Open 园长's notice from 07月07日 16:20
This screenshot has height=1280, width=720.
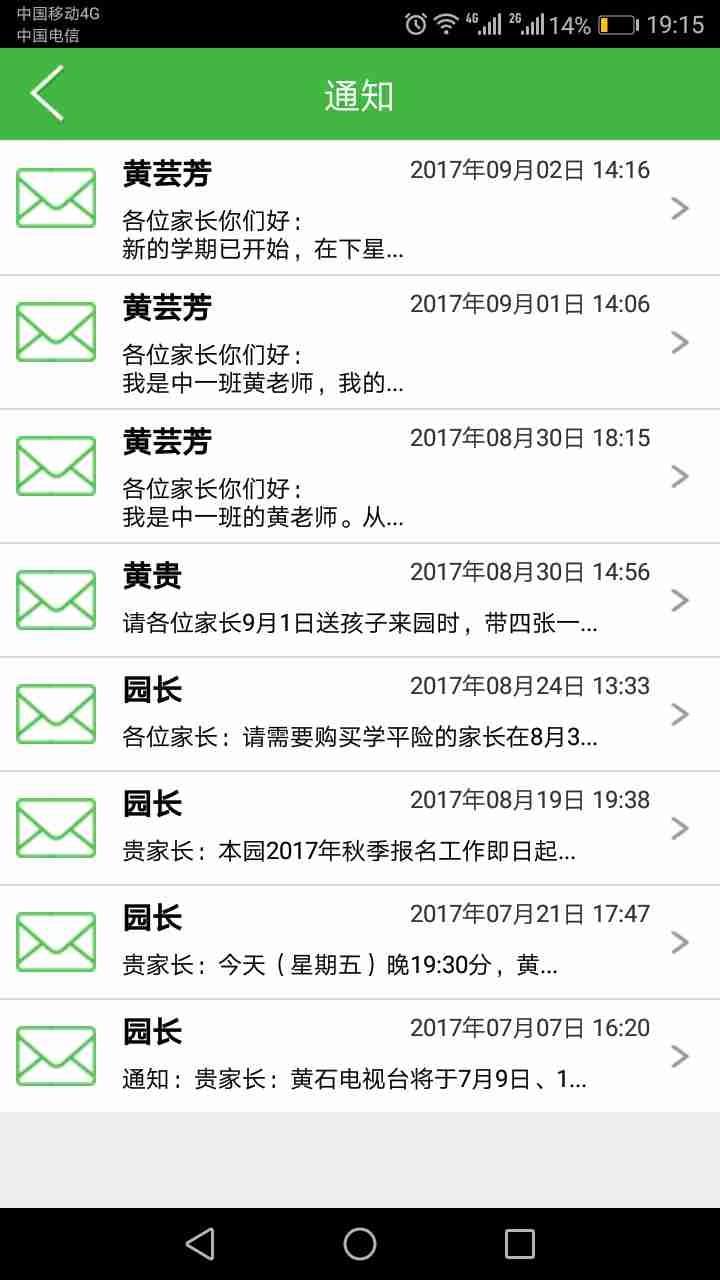(x=360, y=1056)
